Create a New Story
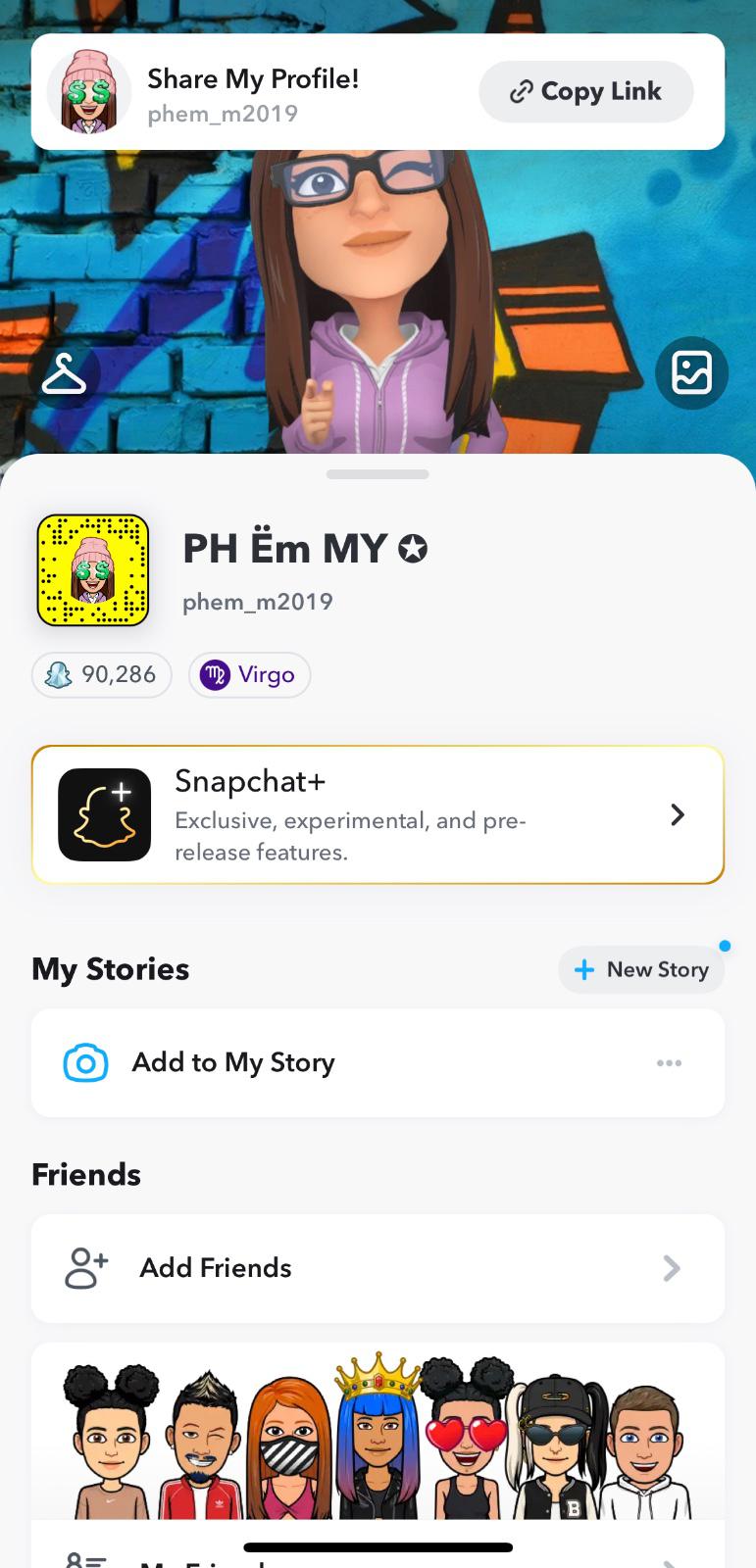 coord(641,970)
